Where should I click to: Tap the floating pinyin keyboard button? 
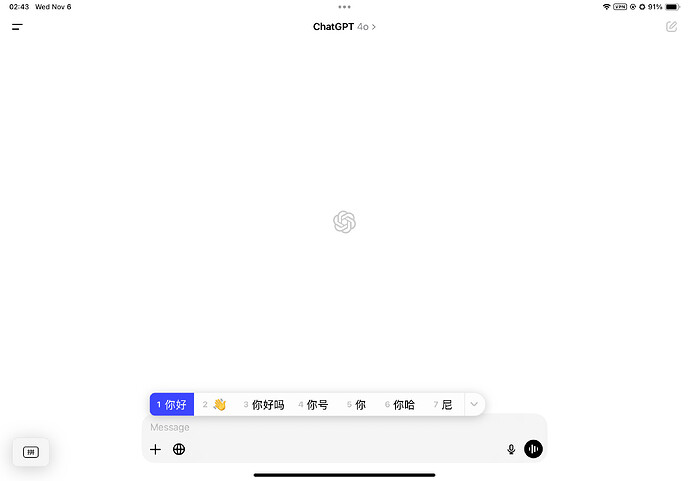point(30,452)
